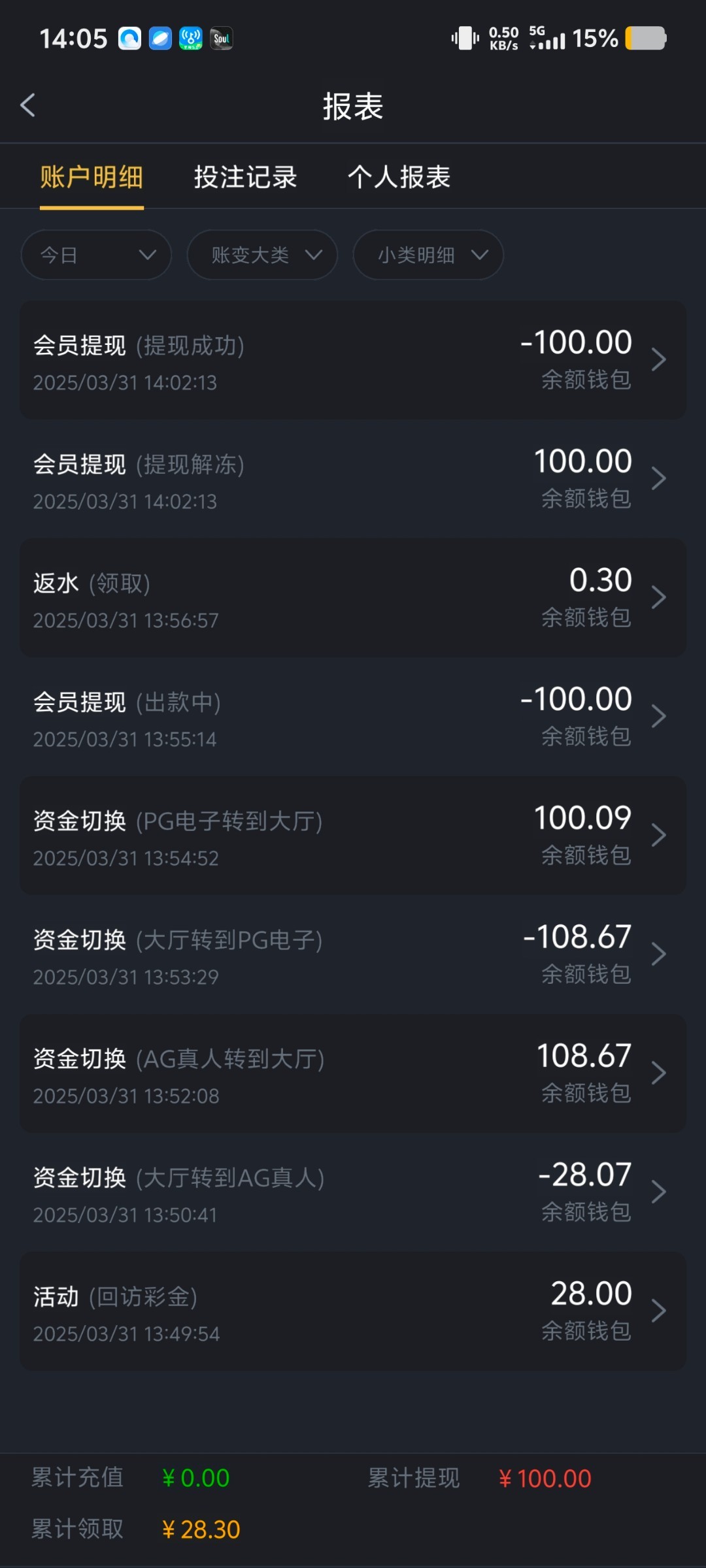The width and height of the screenshot is (706, 1568).
Task: Open the 小类明细 filter dropdown
Action: [428, 255]
